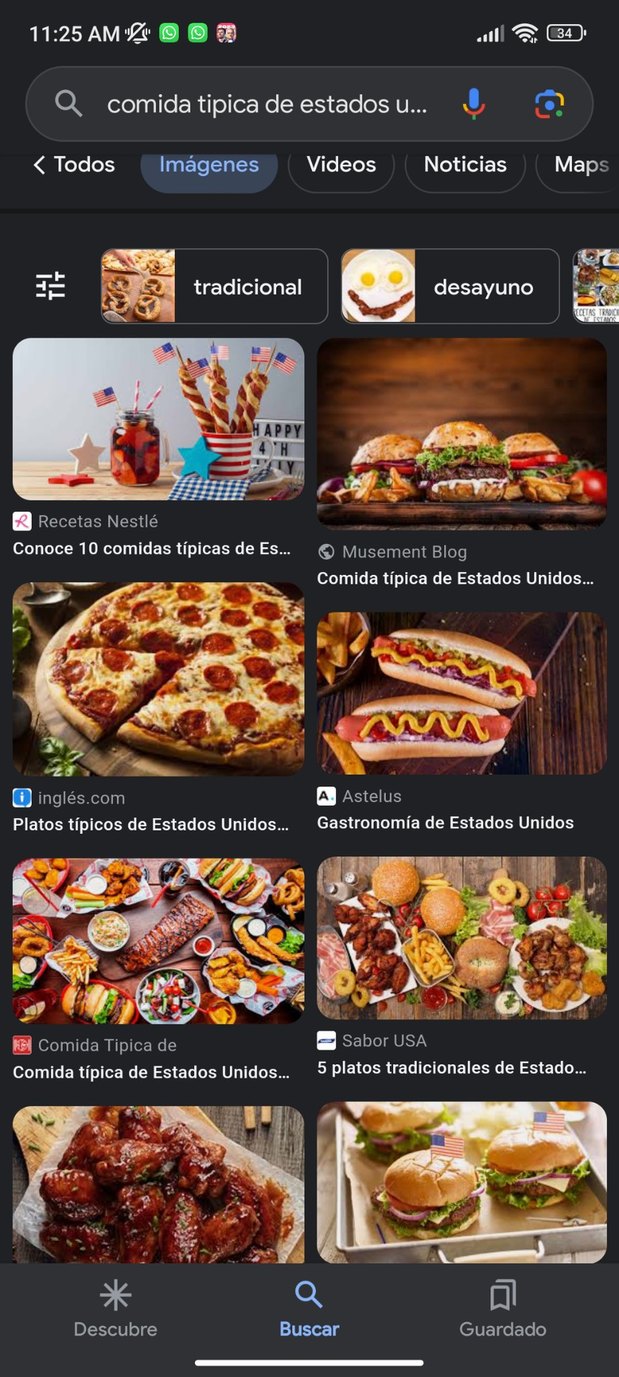The width and height of the screenshot is (619, 1377).
Task: Open the Musement Blog burgers result
Action: tap(462, 432)
